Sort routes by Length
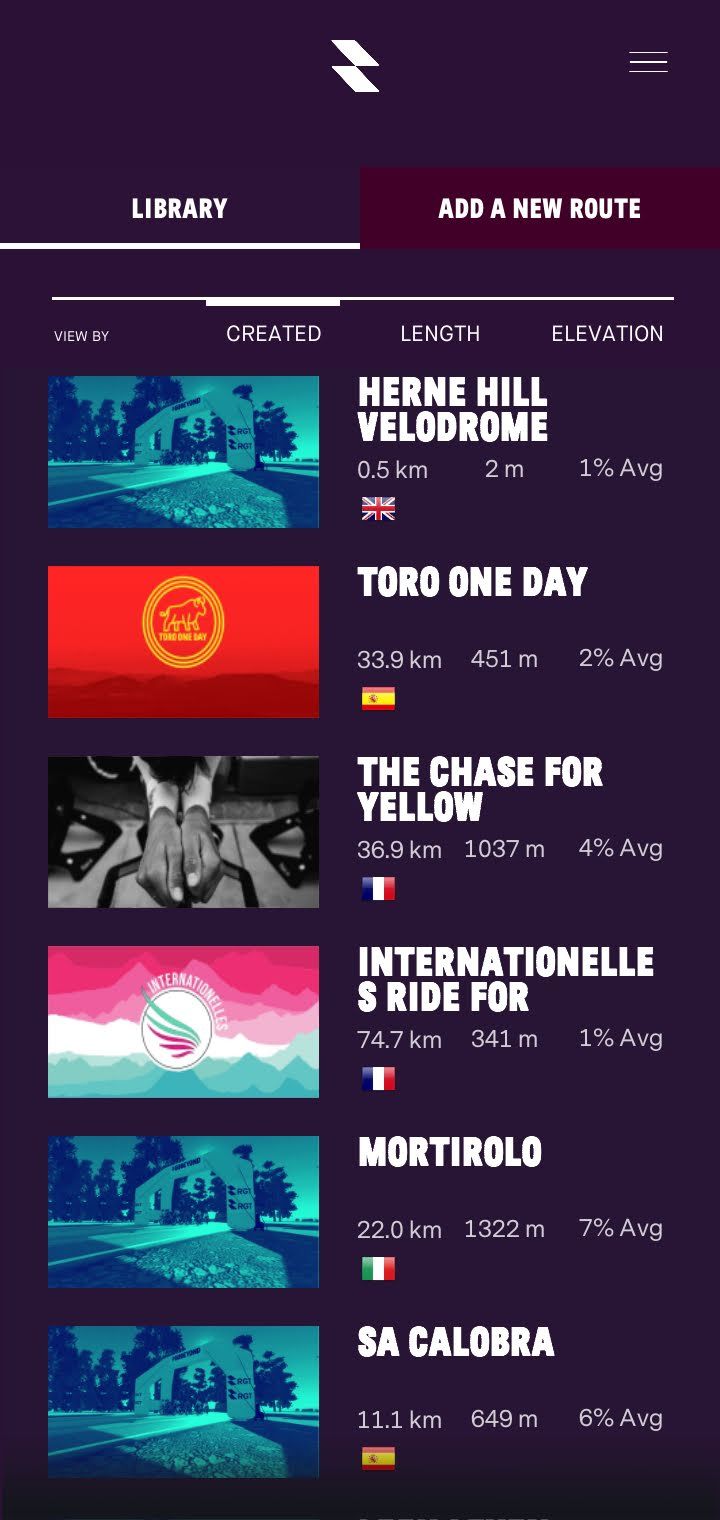 [x=440, y=334]
